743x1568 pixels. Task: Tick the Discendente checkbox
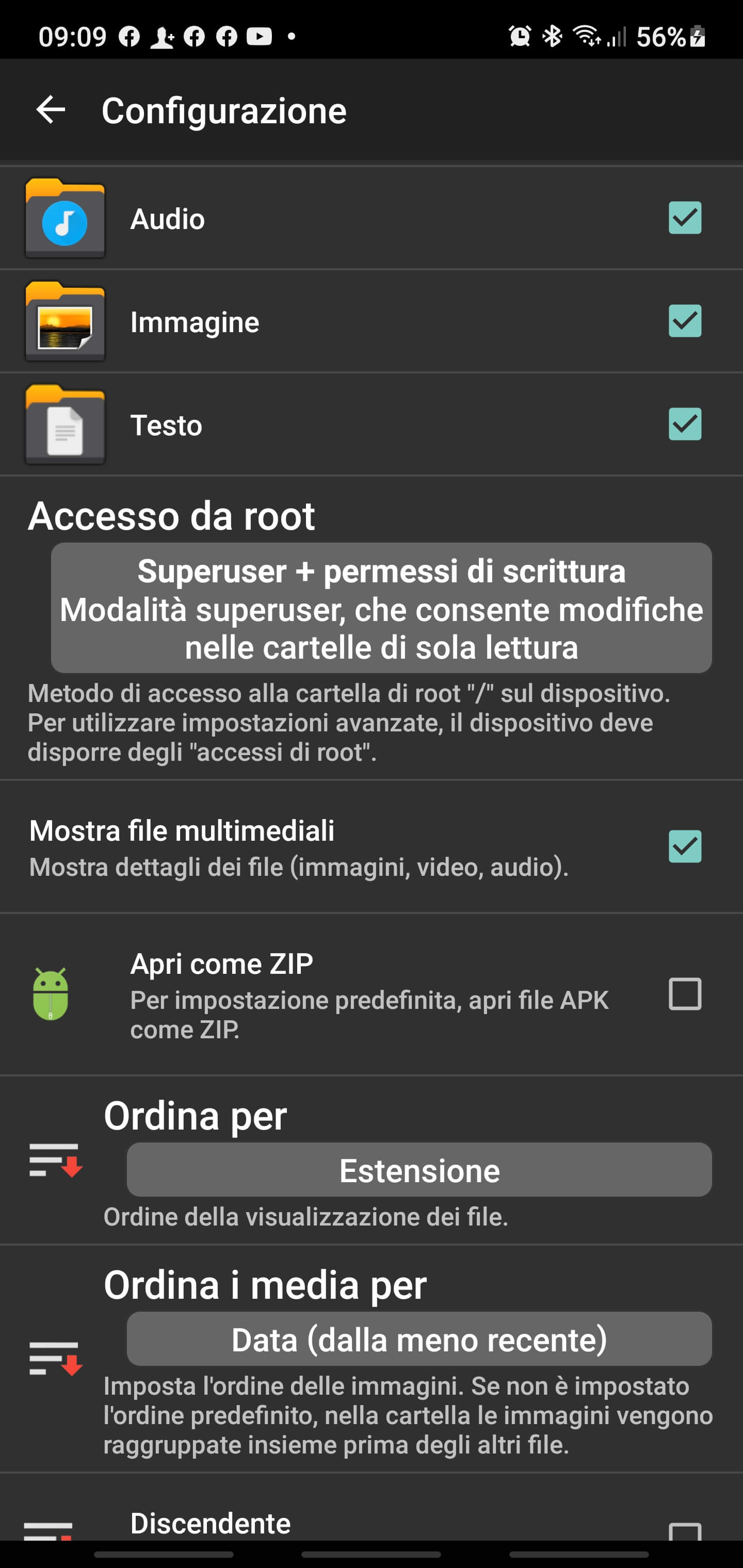coord(685,1531)
